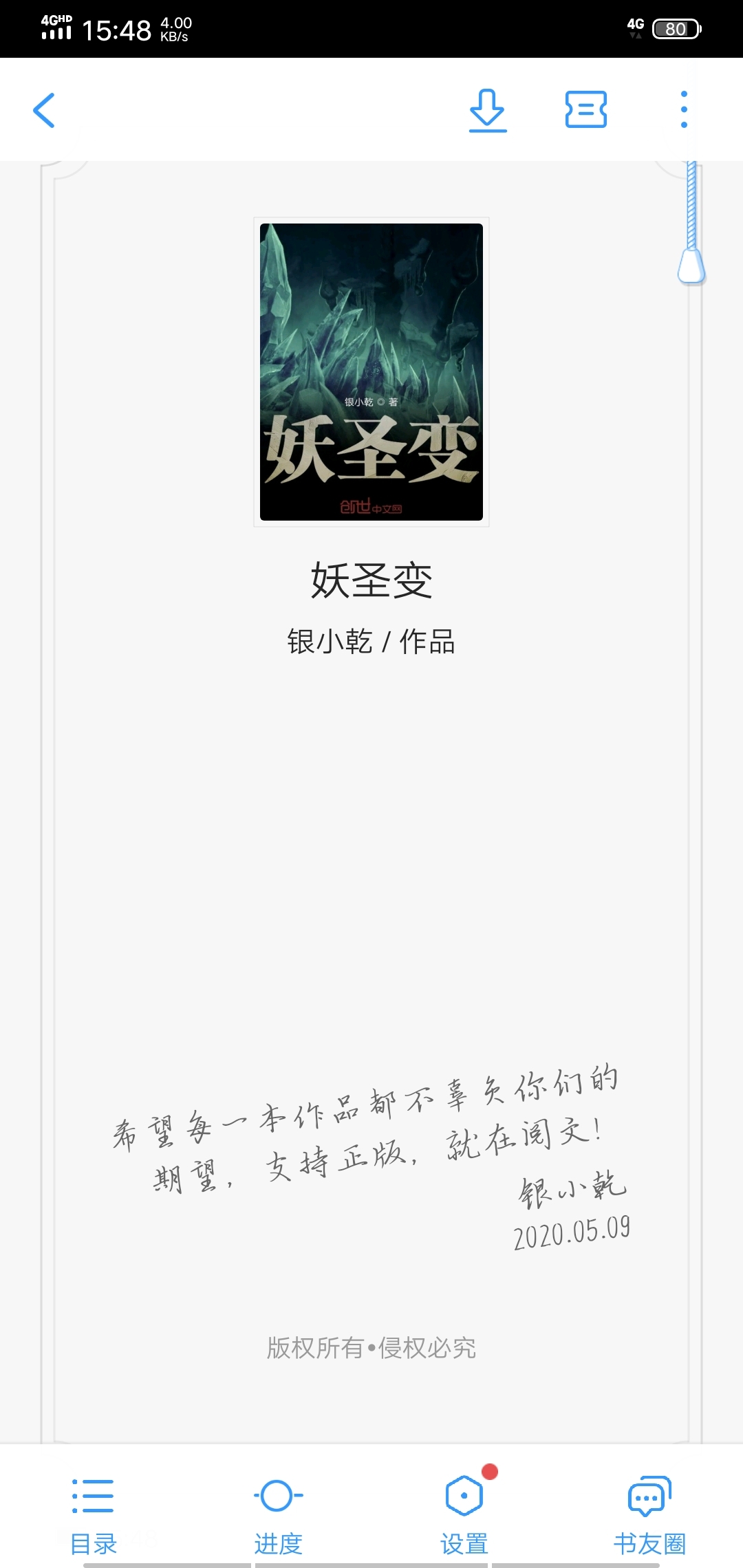Open the 进度 reading progress panel
Image resolution: width=743 pixels, height=1568 pixels.
coord(279,1514)
